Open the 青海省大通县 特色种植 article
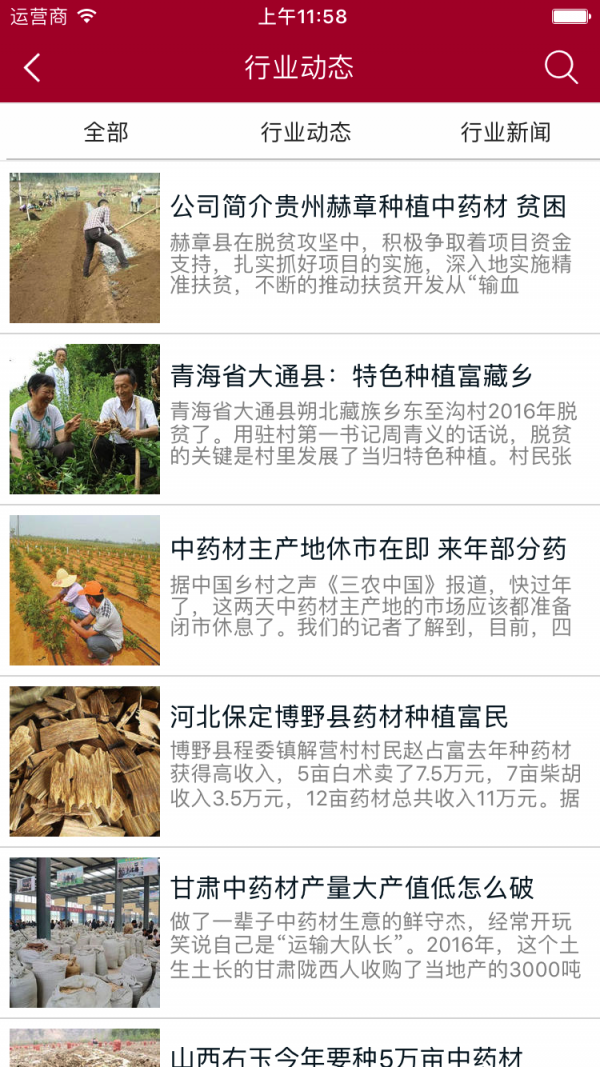The height and width of the screenshot is (1067, 600). coord(300,419)
